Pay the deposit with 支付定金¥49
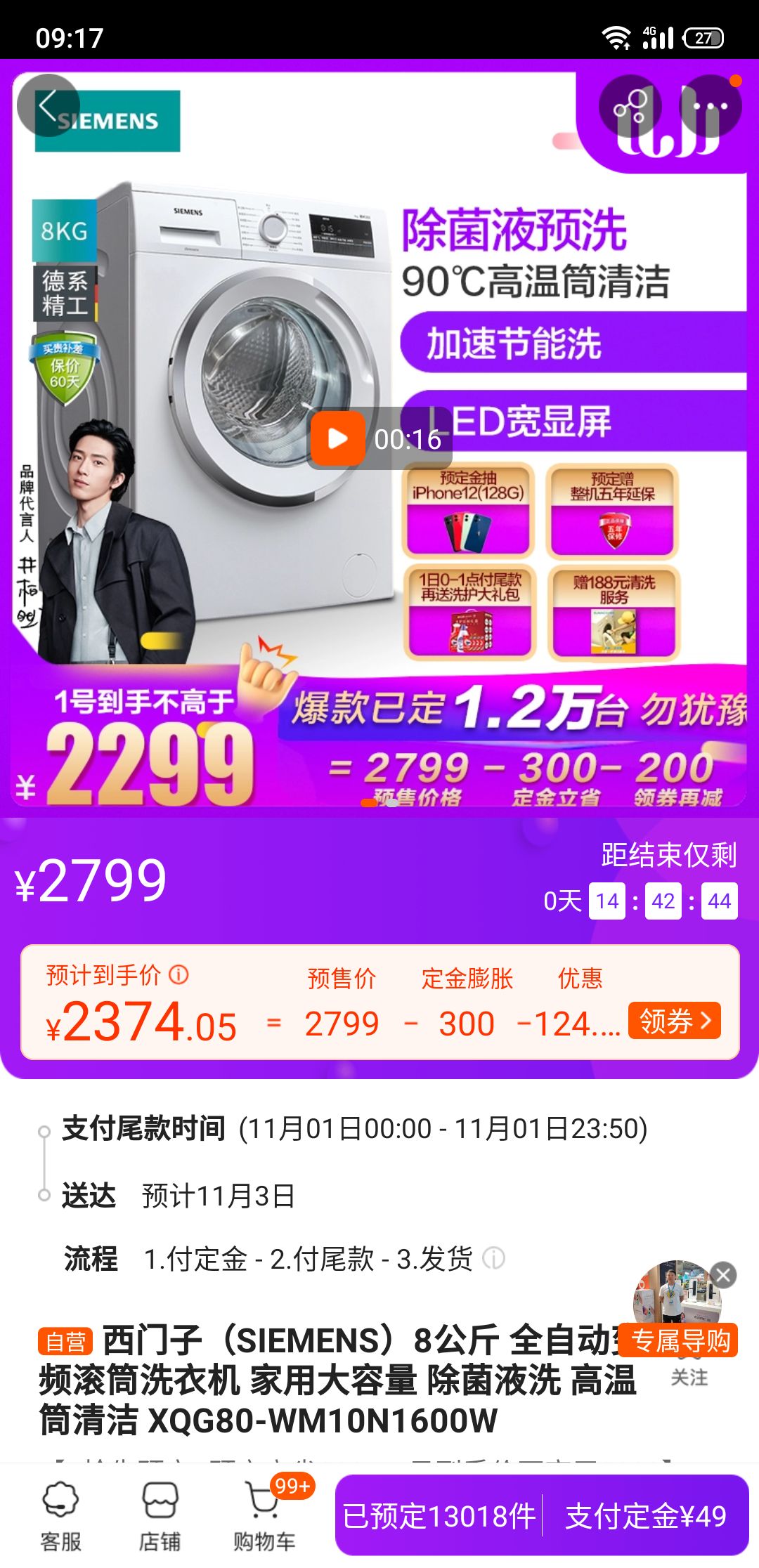 click(x=646, y=1516)
